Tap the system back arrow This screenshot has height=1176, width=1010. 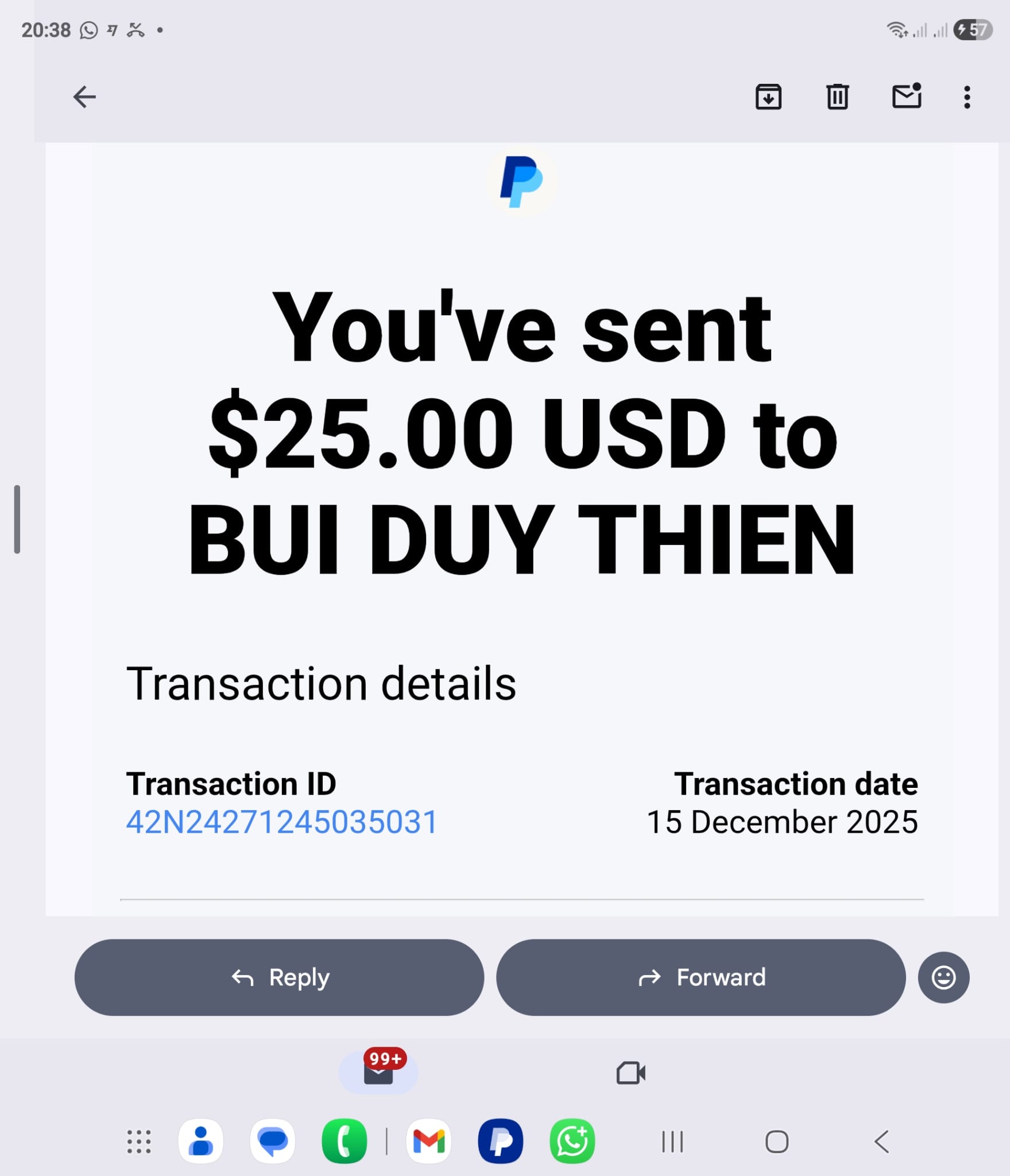(x=882, y=1142)
